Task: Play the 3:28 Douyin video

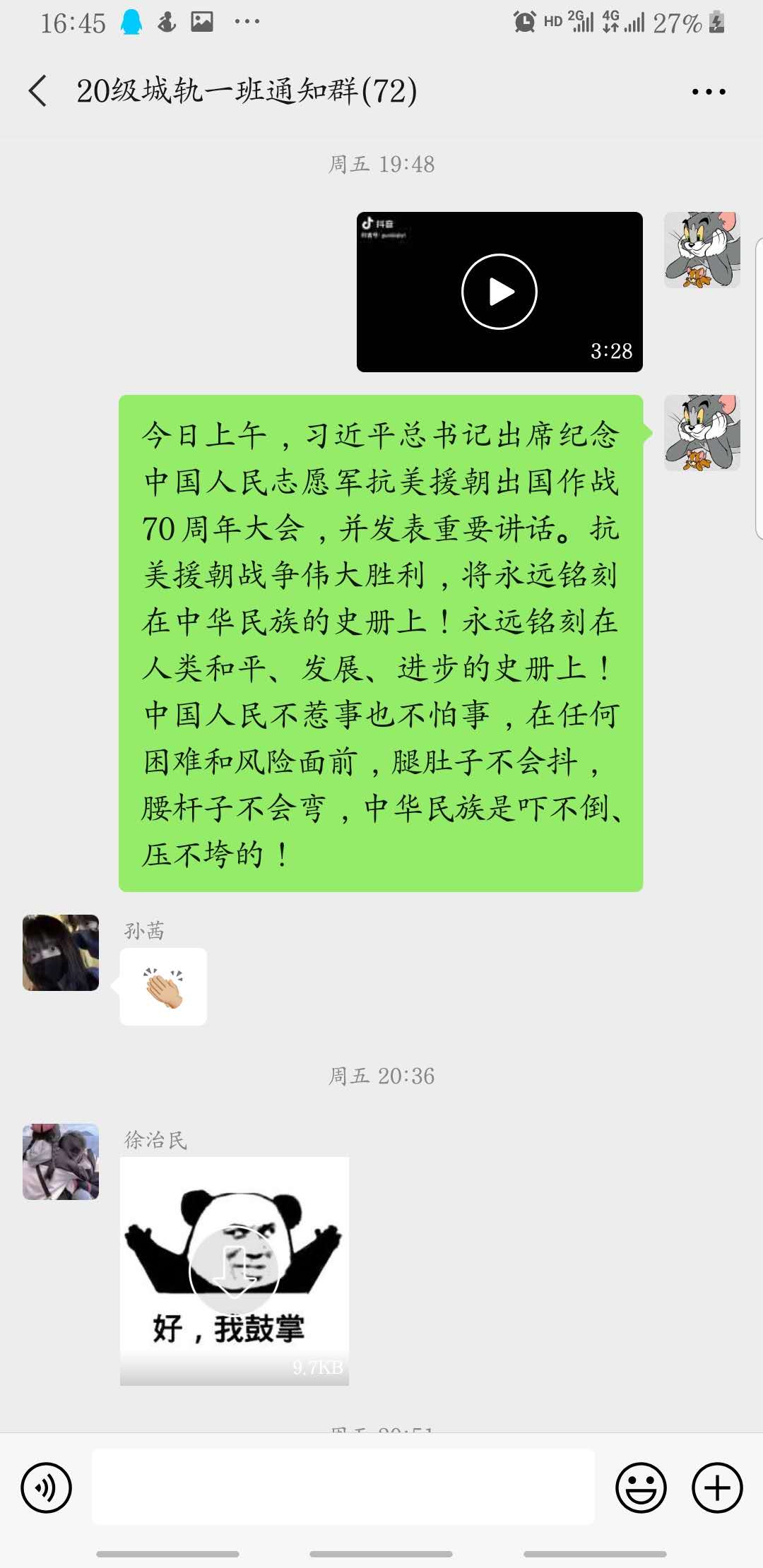Action: tap(499, 292)
